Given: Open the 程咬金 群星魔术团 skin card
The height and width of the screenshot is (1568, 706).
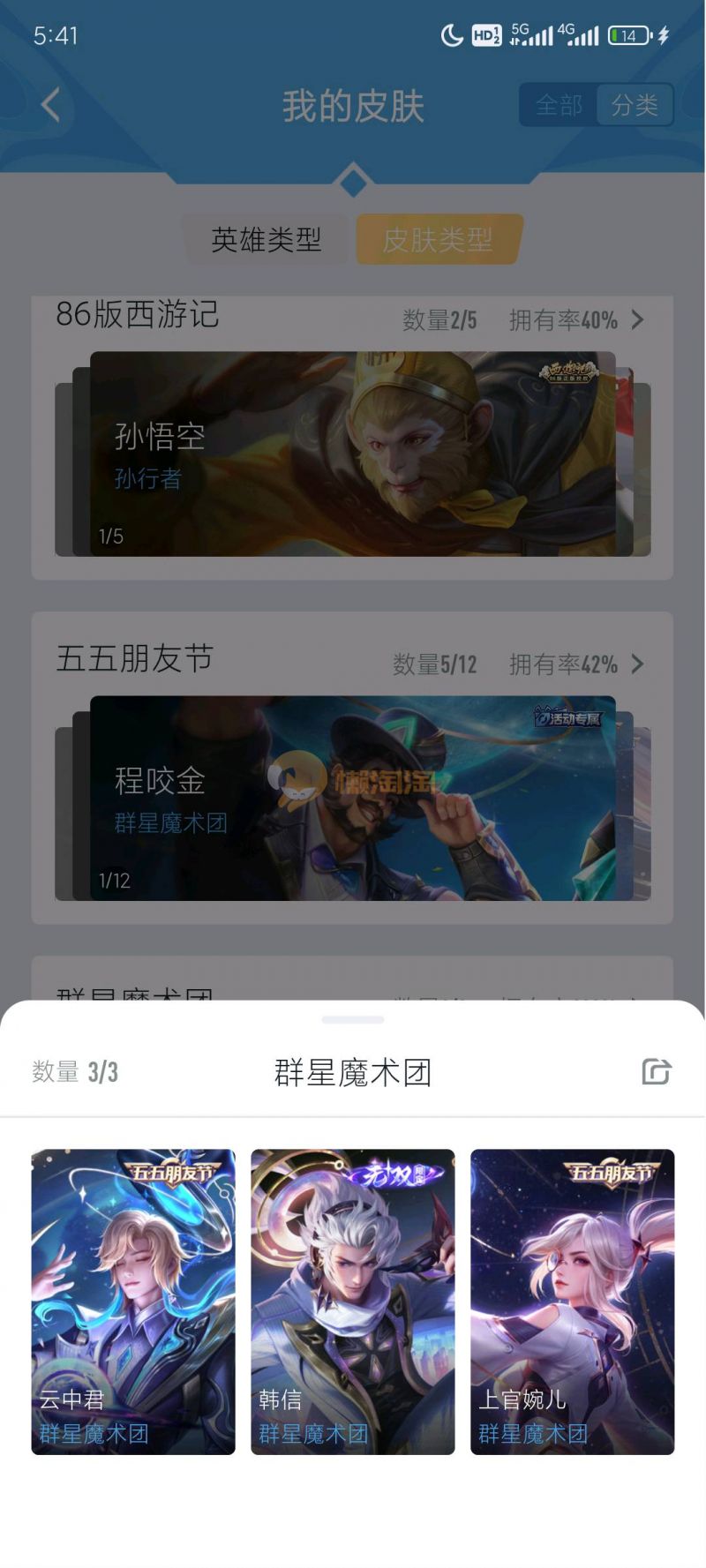Looking at the screenshot, I should (x=353, y=798).
